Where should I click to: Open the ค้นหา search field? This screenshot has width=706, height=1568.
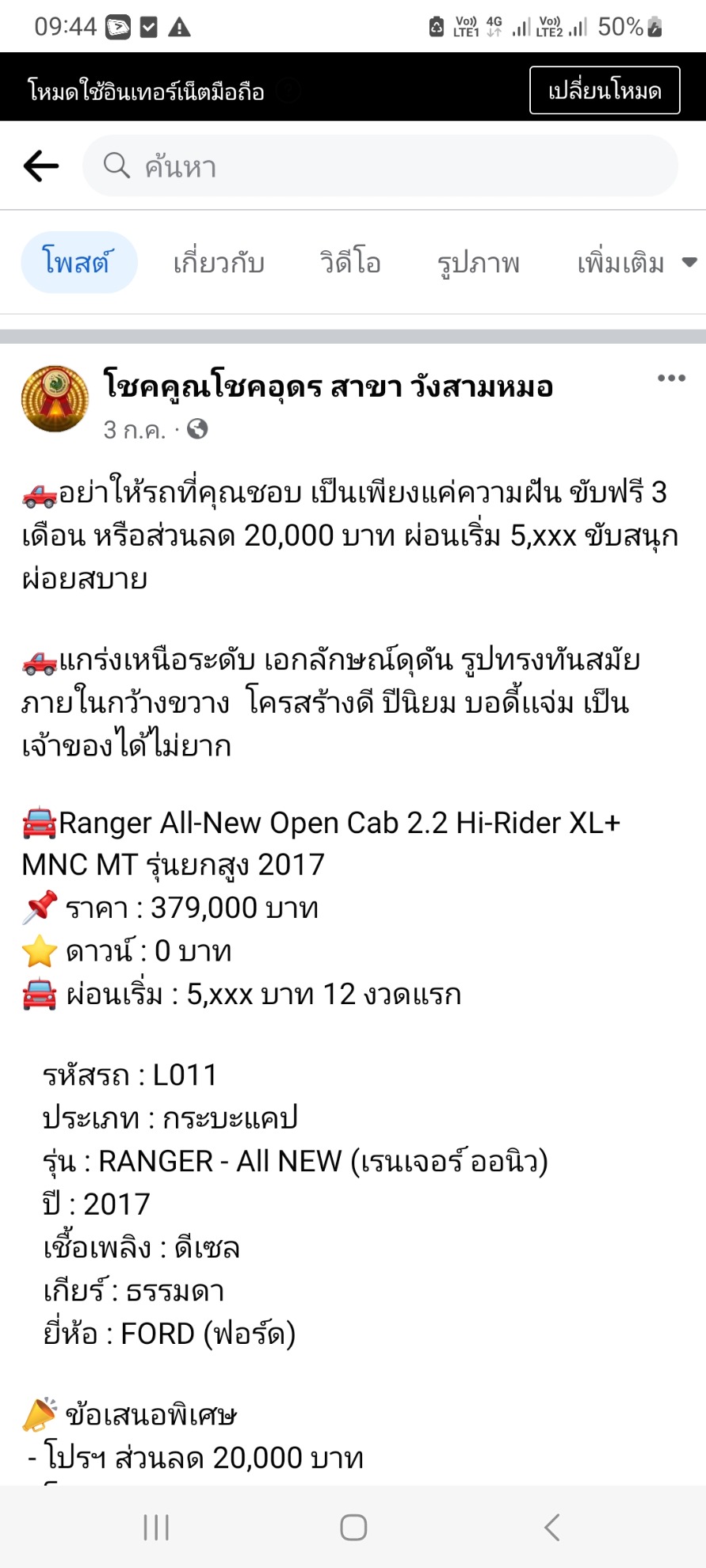380,166
